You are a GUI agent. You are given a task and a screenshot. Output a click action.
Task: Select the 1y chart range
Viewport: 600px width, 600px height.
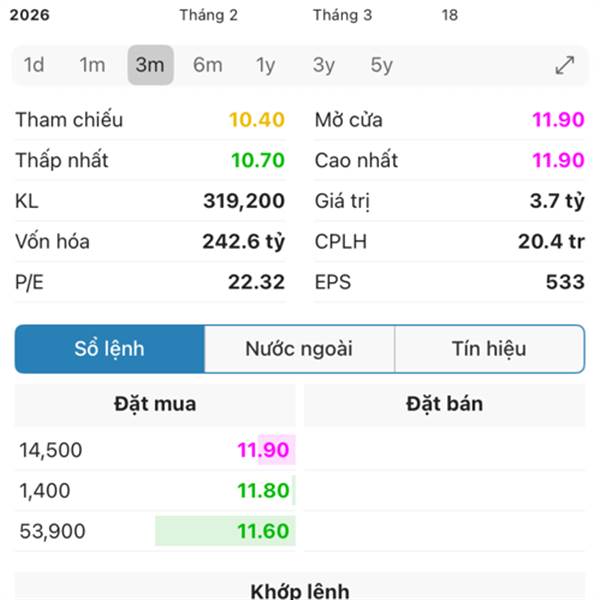(266, 65)
